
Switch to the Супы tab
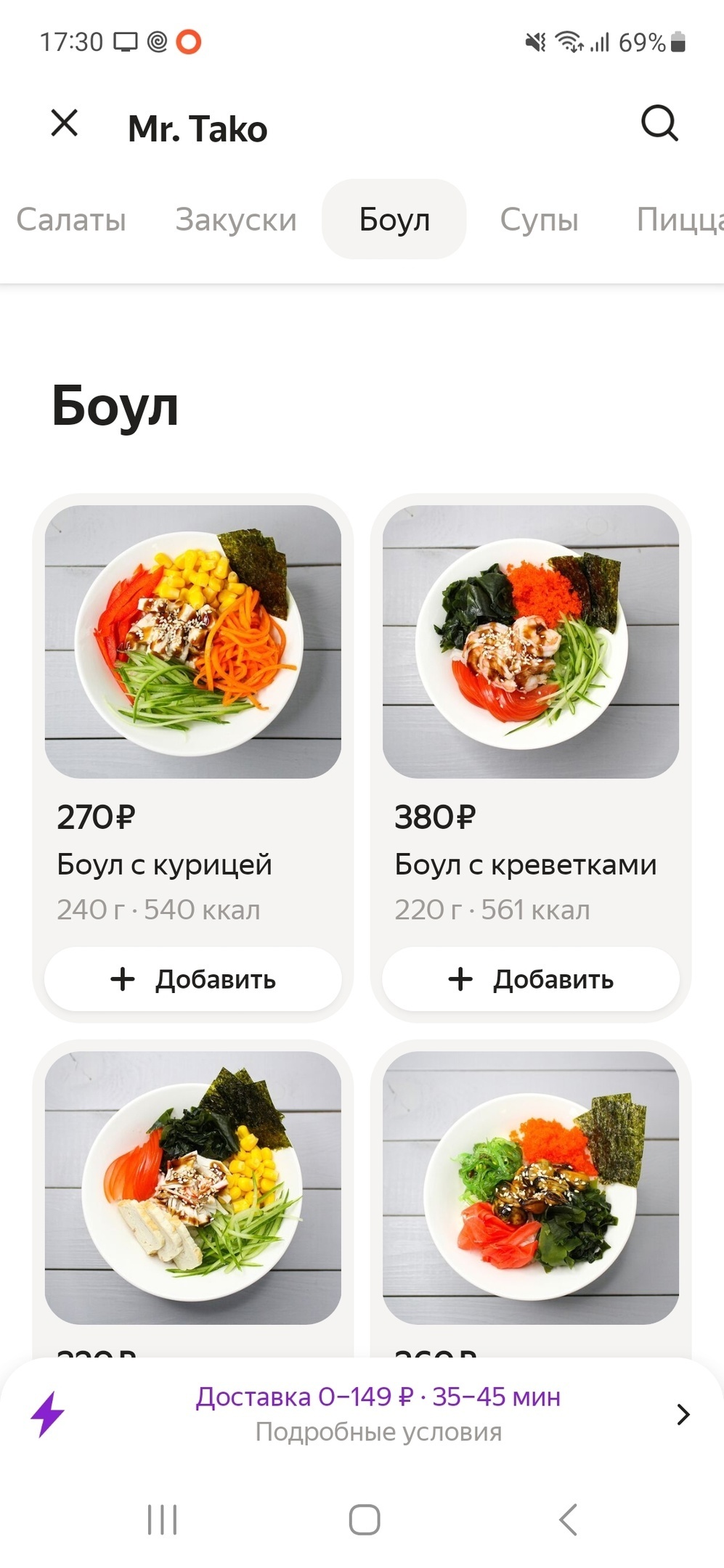pyautogui.click(x=539, y=219)
